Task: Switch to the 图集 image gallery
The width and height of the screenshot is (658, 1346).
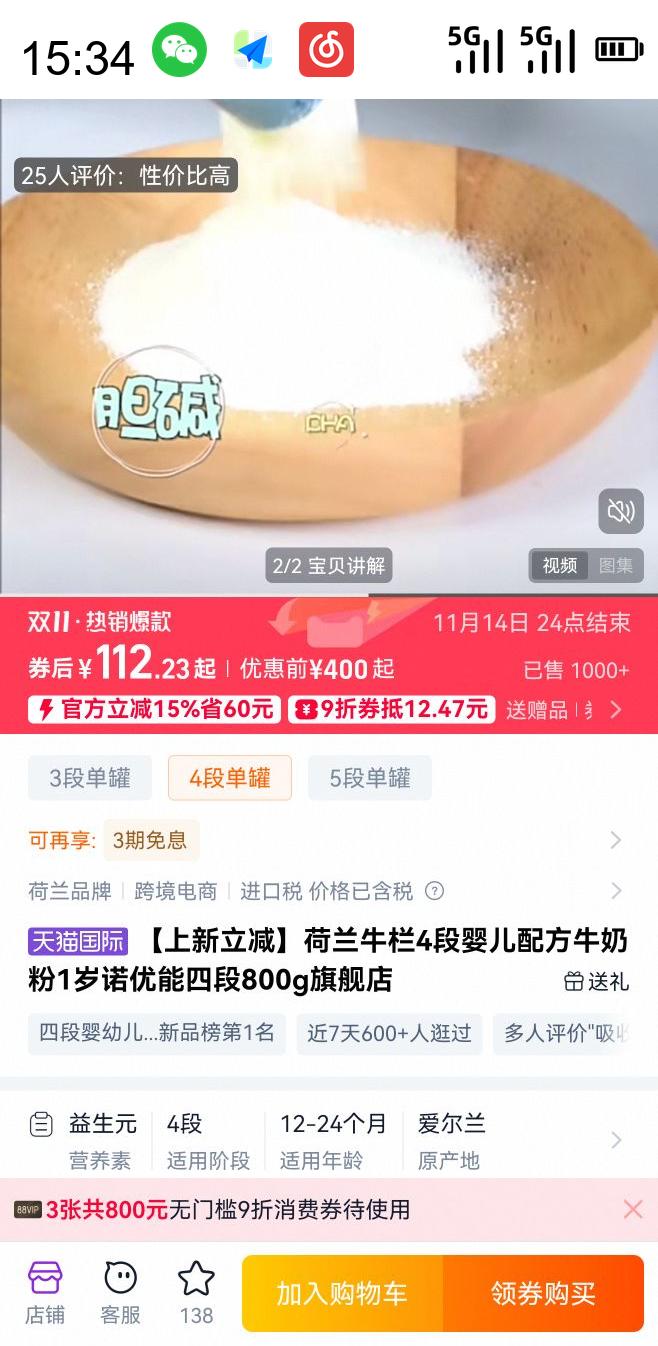Action: click(616, 566)
